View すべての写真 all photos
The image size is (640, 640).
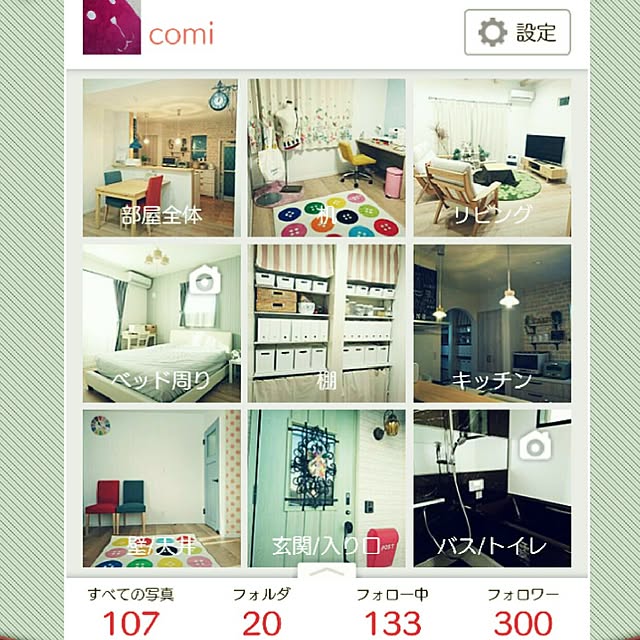(x=130, y=612)
